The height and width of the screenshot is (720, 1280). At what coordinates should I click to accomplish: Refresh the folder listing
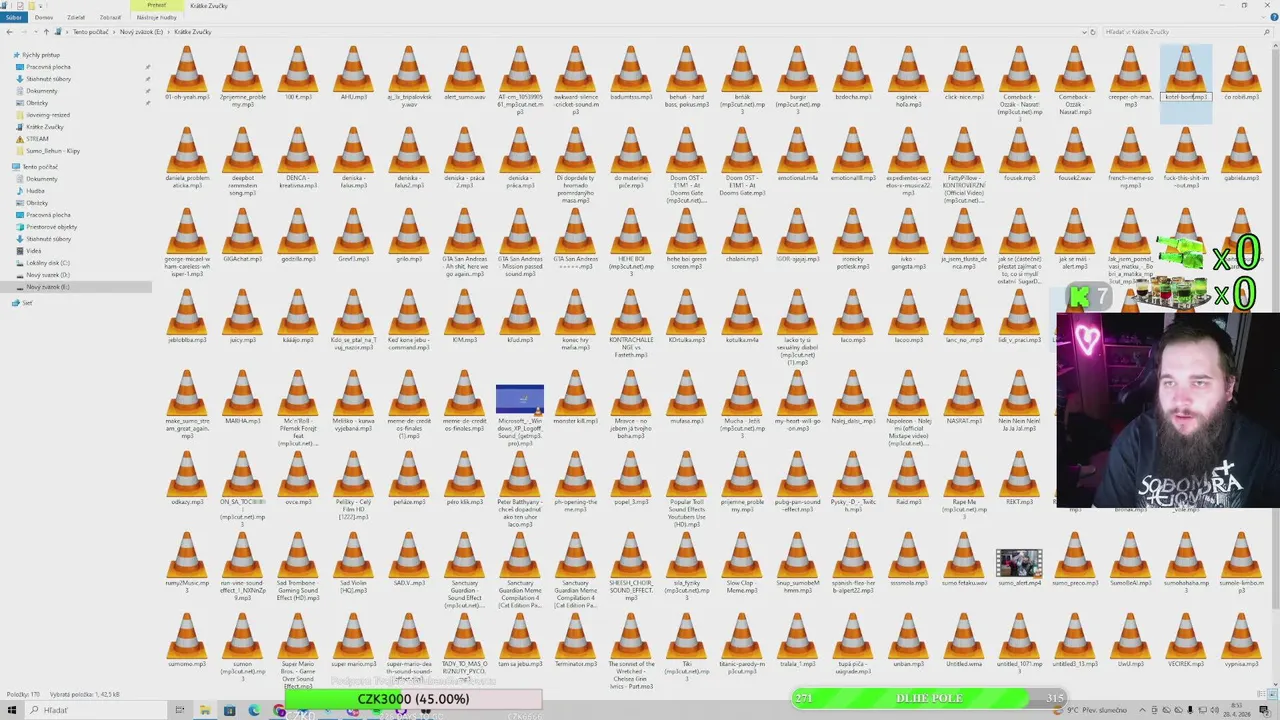[1093, 32]
